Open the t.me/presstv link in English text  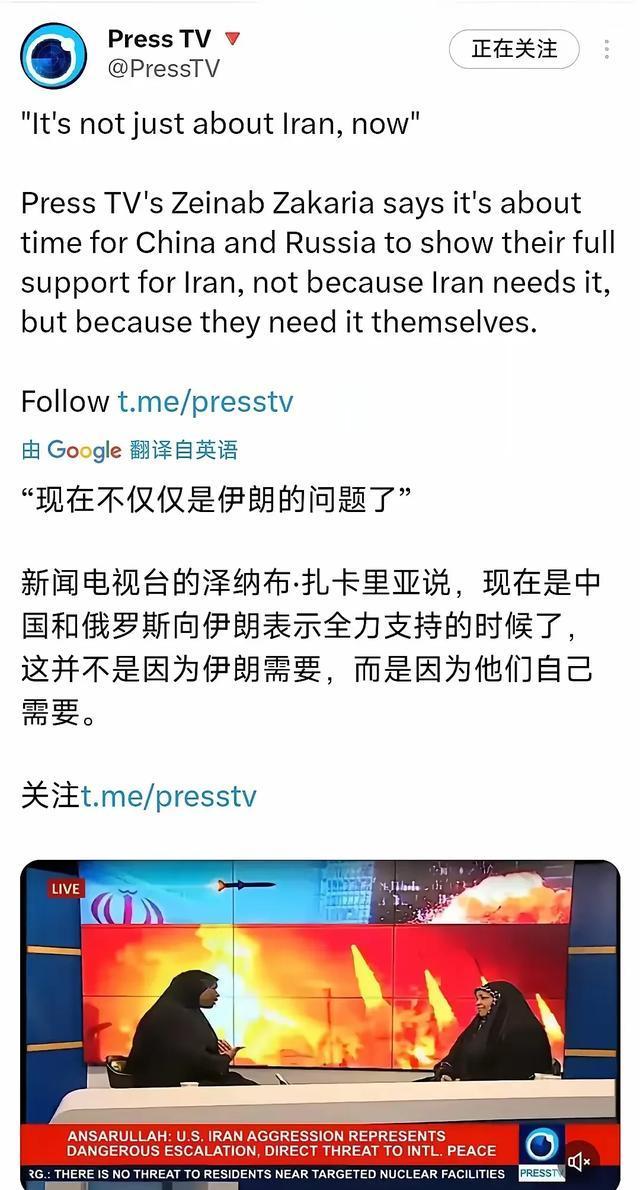[205, 402]
